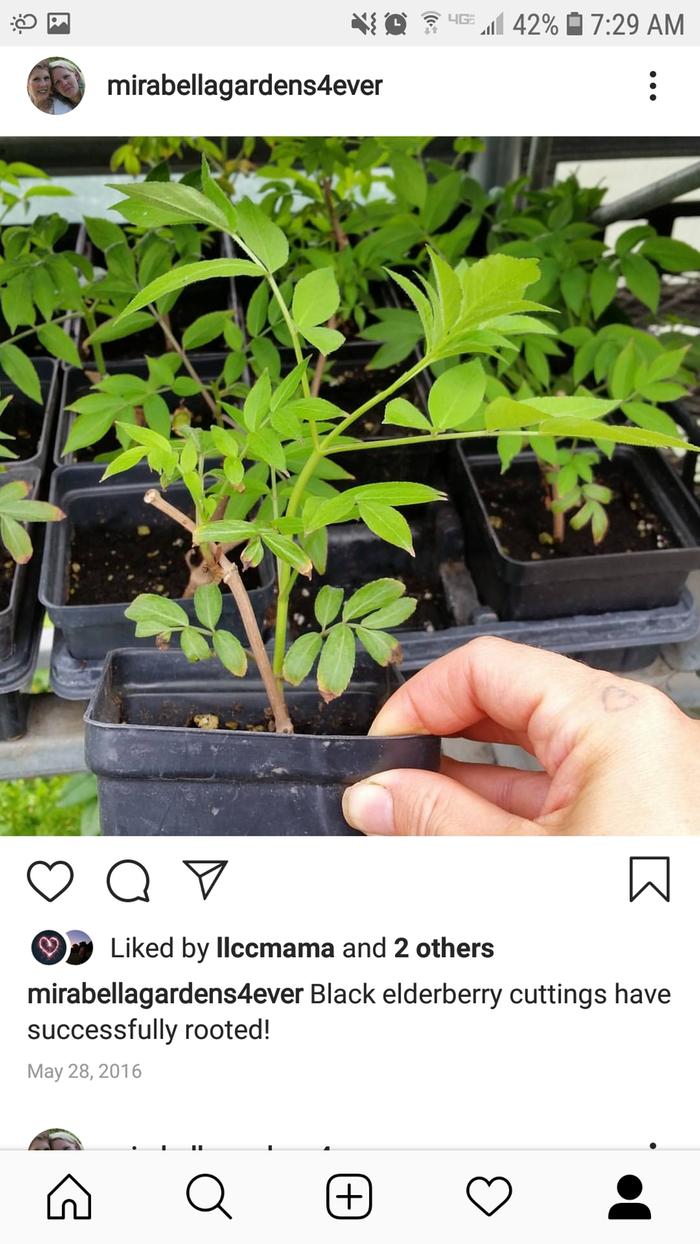Image resolution: width=700 pixels, height=1244 pixels.
Task: Switch to the Profile tab
Action: (x=629, y=1197)
